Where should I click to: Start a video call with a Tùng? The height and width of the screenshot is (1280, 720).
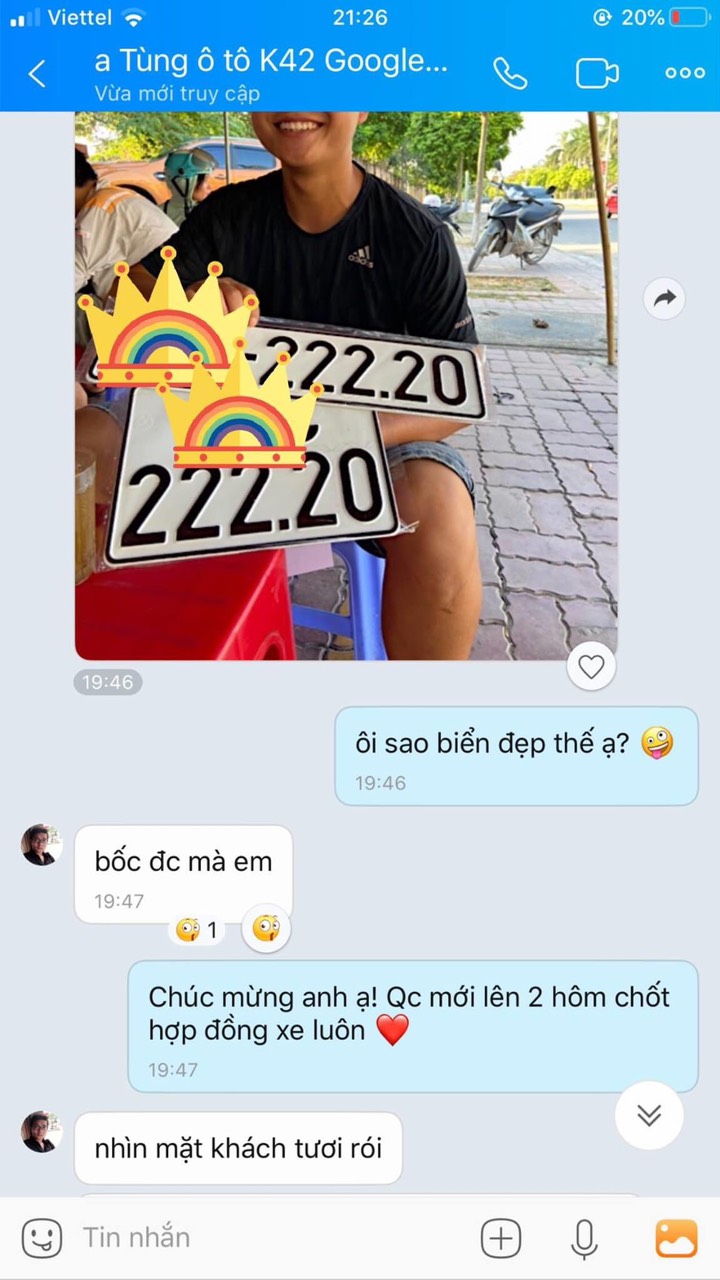pyautogui.click(x=597, y=73)
